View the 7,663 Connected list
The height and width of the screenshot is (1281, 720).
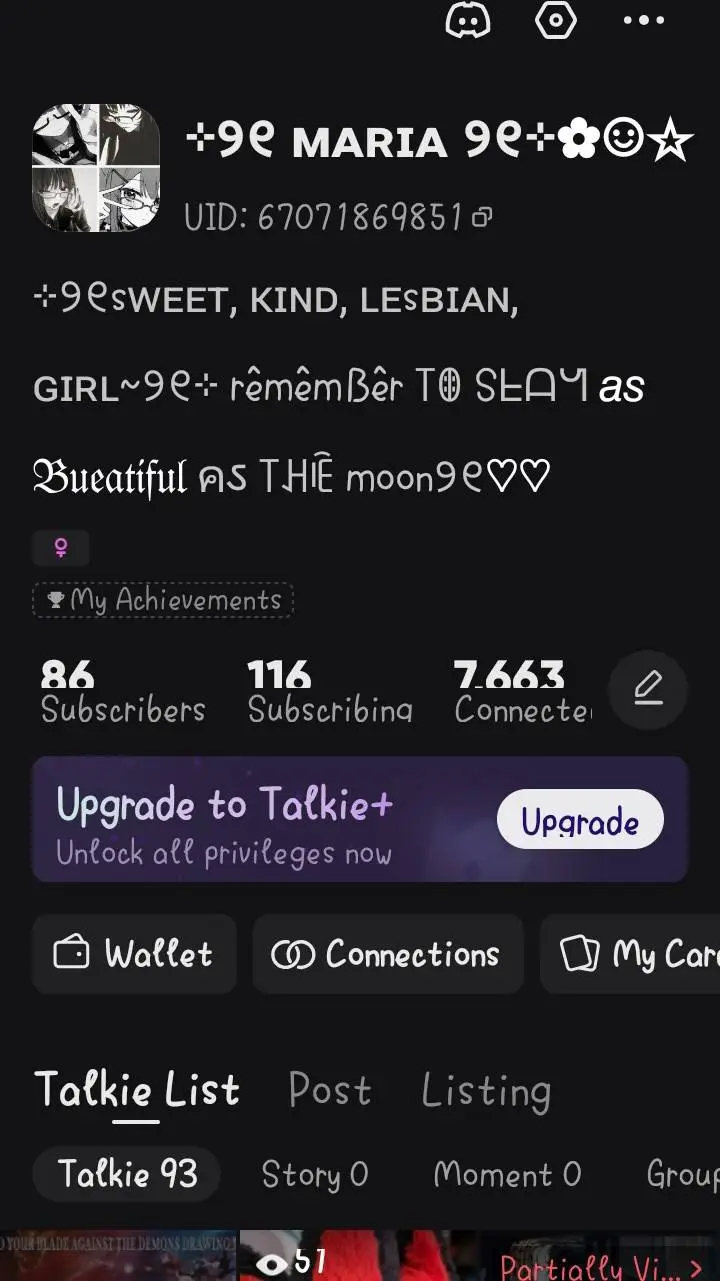point(521,692)
